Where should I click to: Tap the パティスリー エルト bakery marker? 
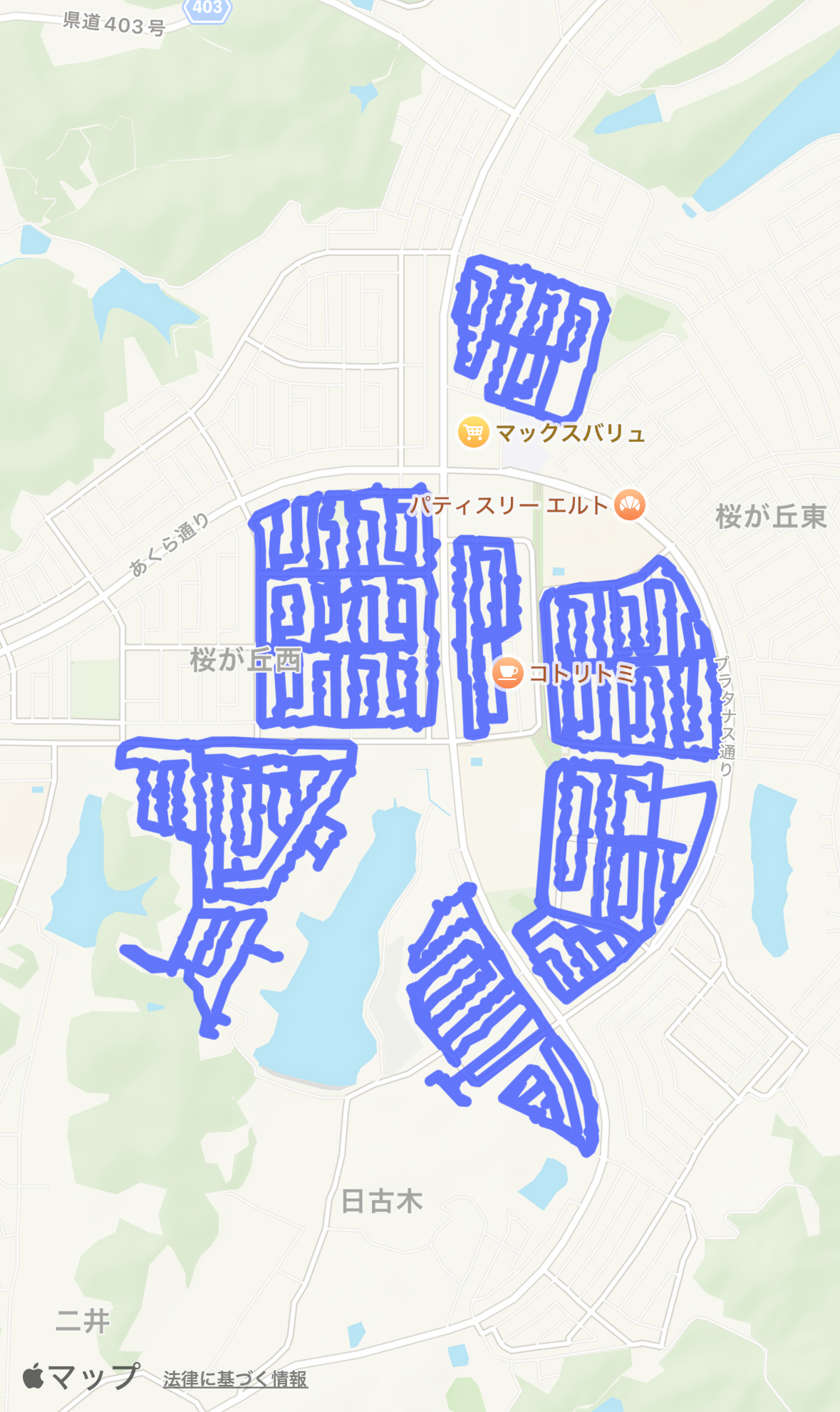(630, 505)
